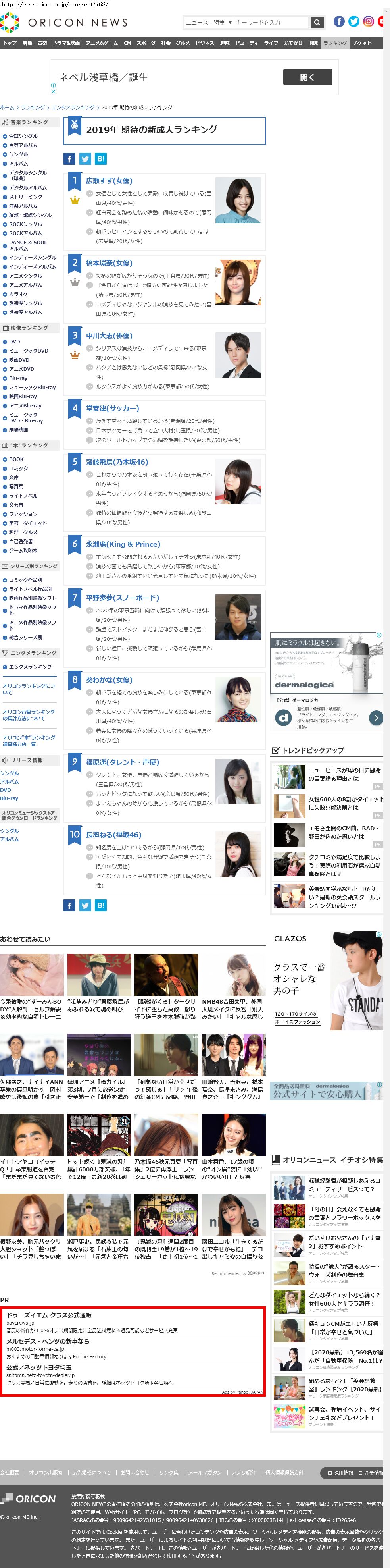Go to ホーム via breadcrumb

point(7,107)
